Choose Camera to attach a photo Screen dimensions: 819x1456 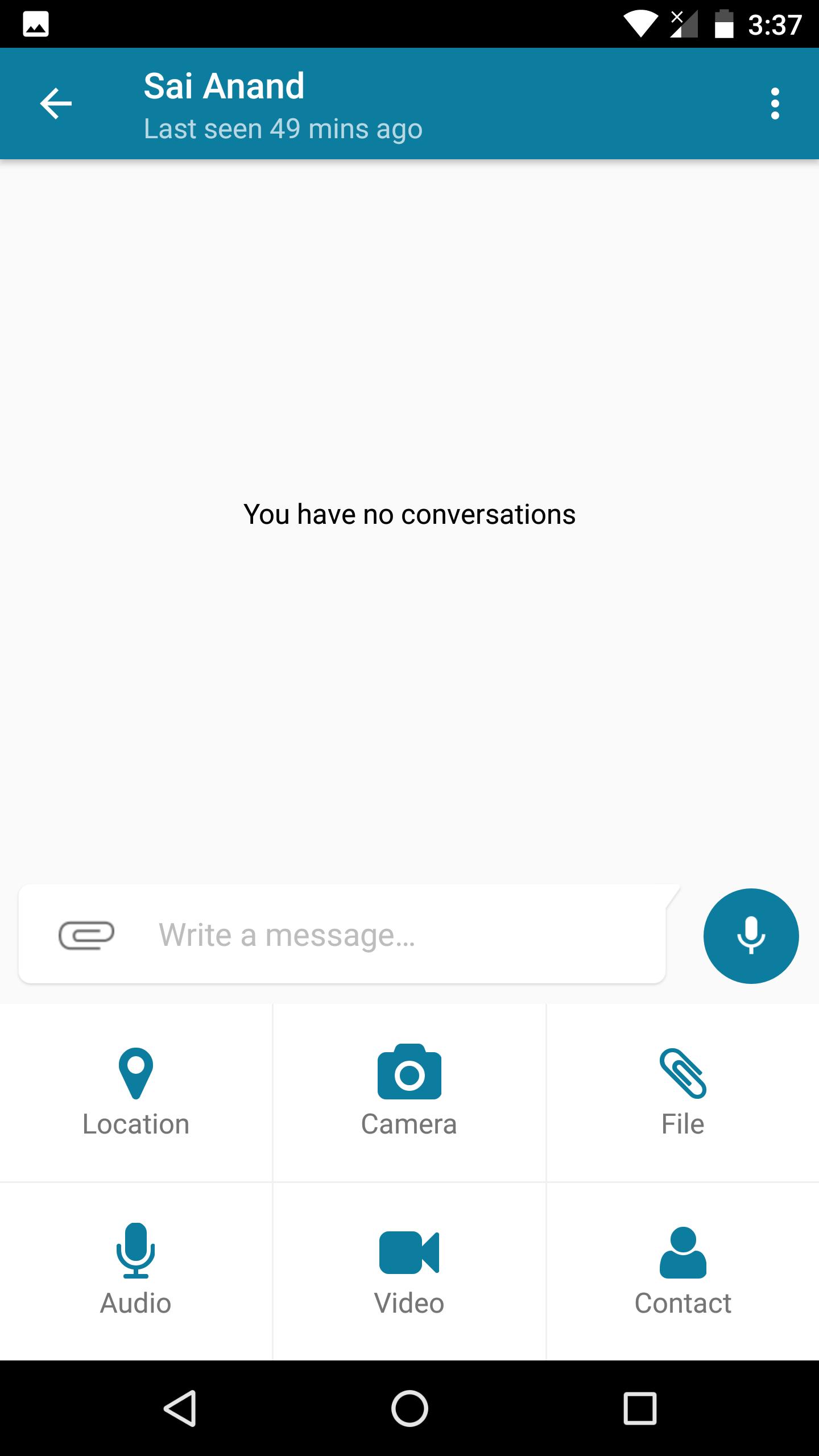click(x=409, y=1093)
